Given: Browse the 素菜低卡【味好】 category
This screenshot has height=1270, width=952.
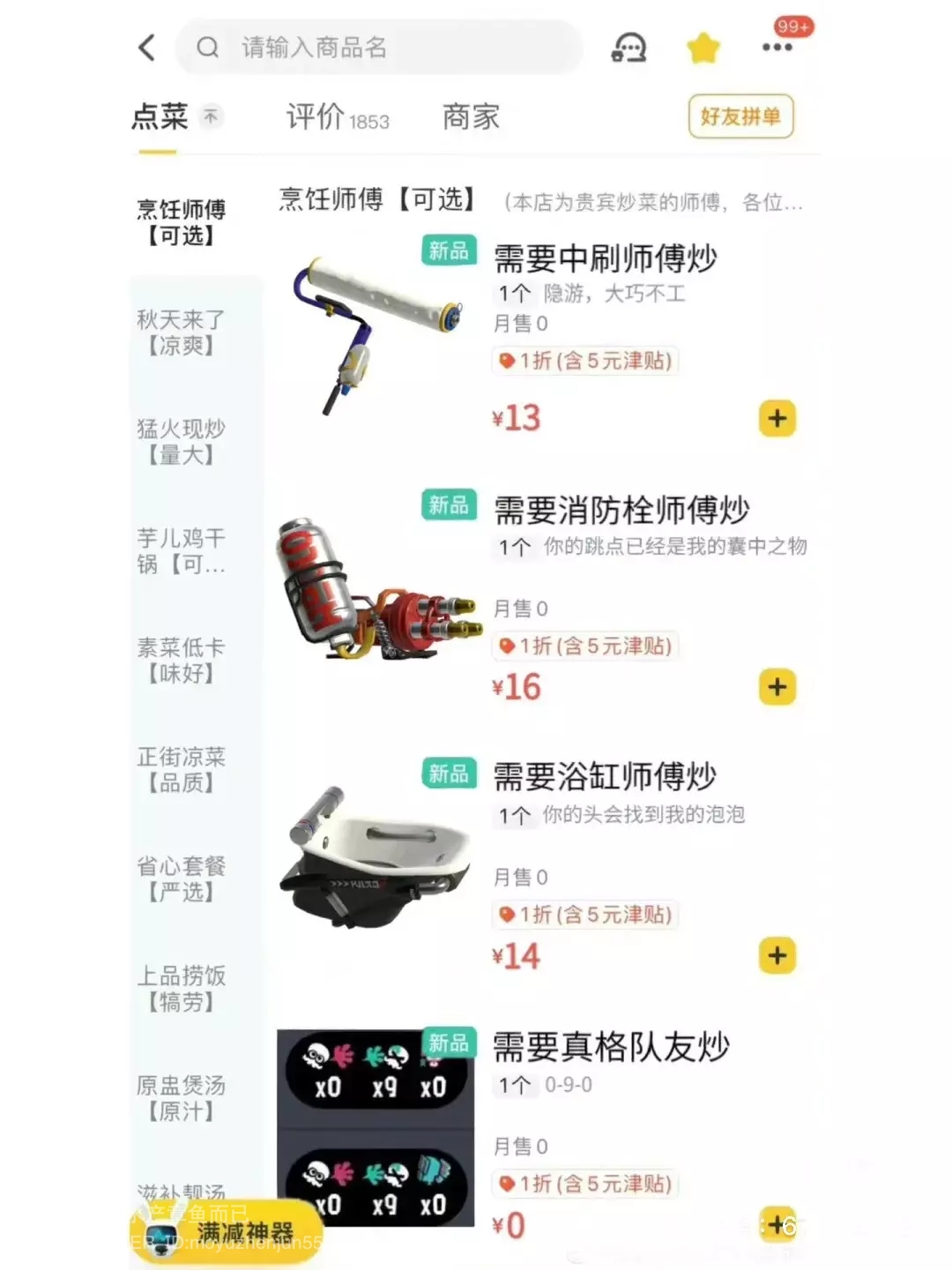Looking at the screenshot, I should click(x=181, y=661).
